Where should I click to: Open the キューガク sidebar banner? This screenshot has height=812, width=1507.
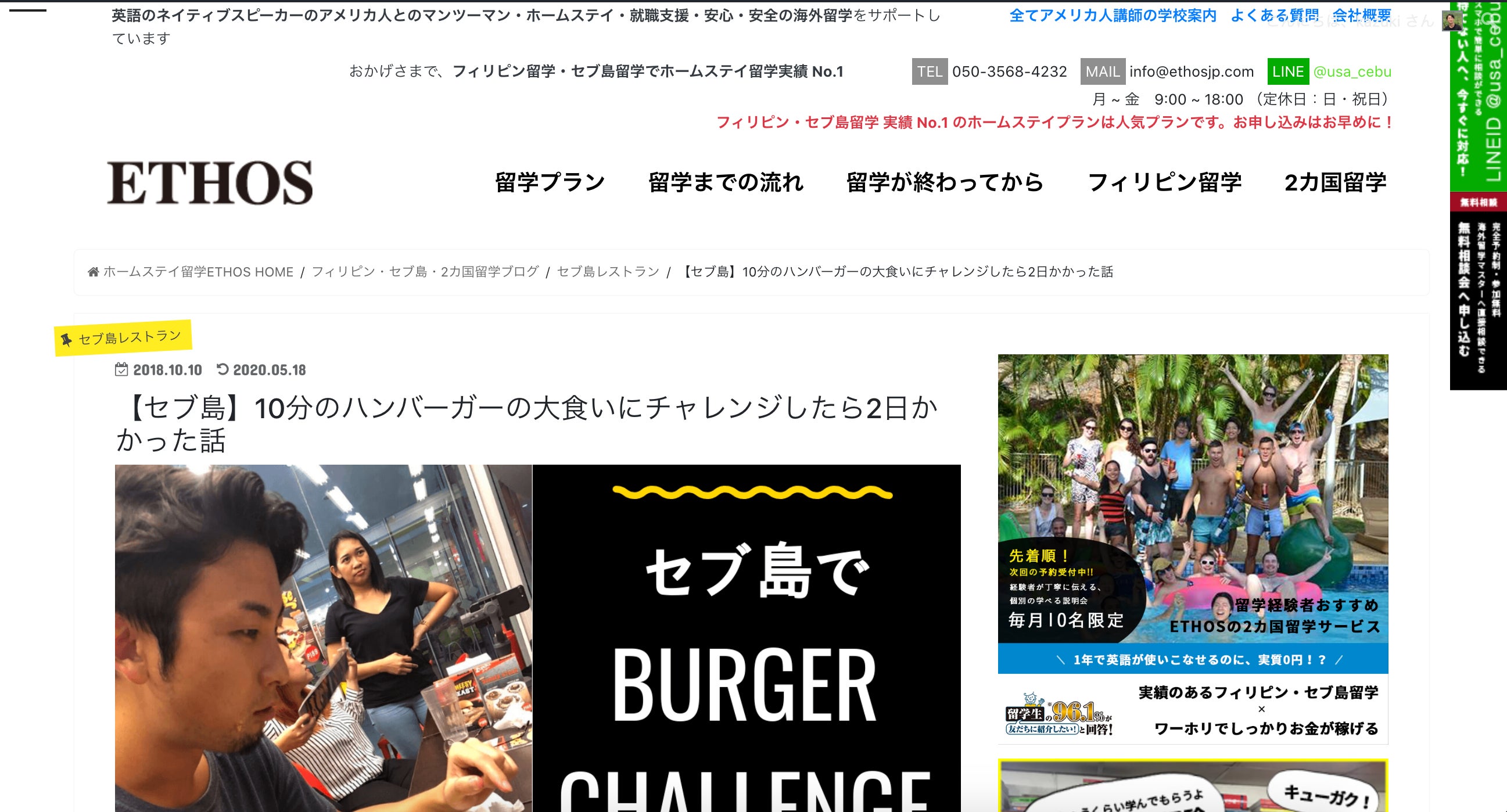click(1192, 787)
